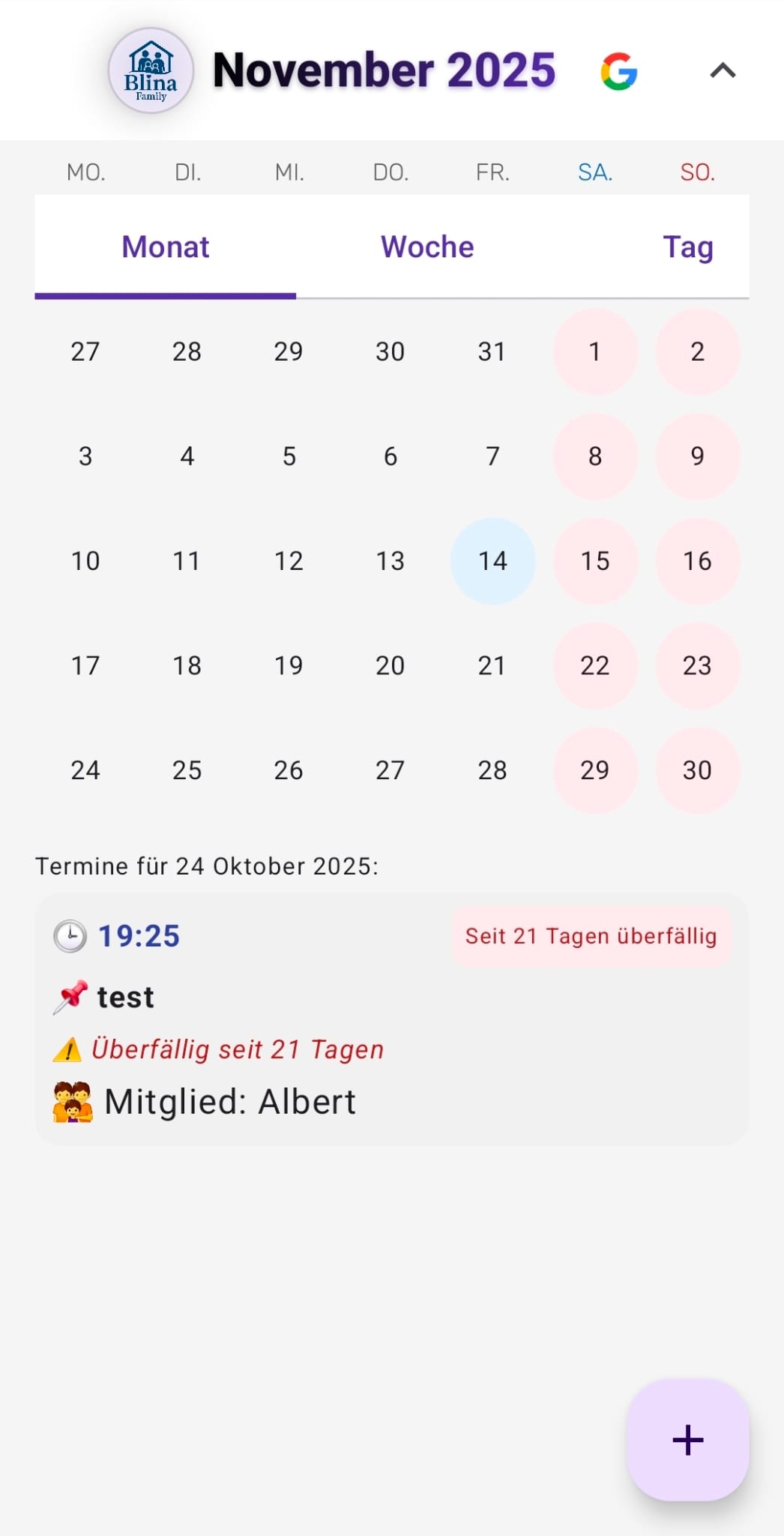Select the highlighted day 14

492,561
